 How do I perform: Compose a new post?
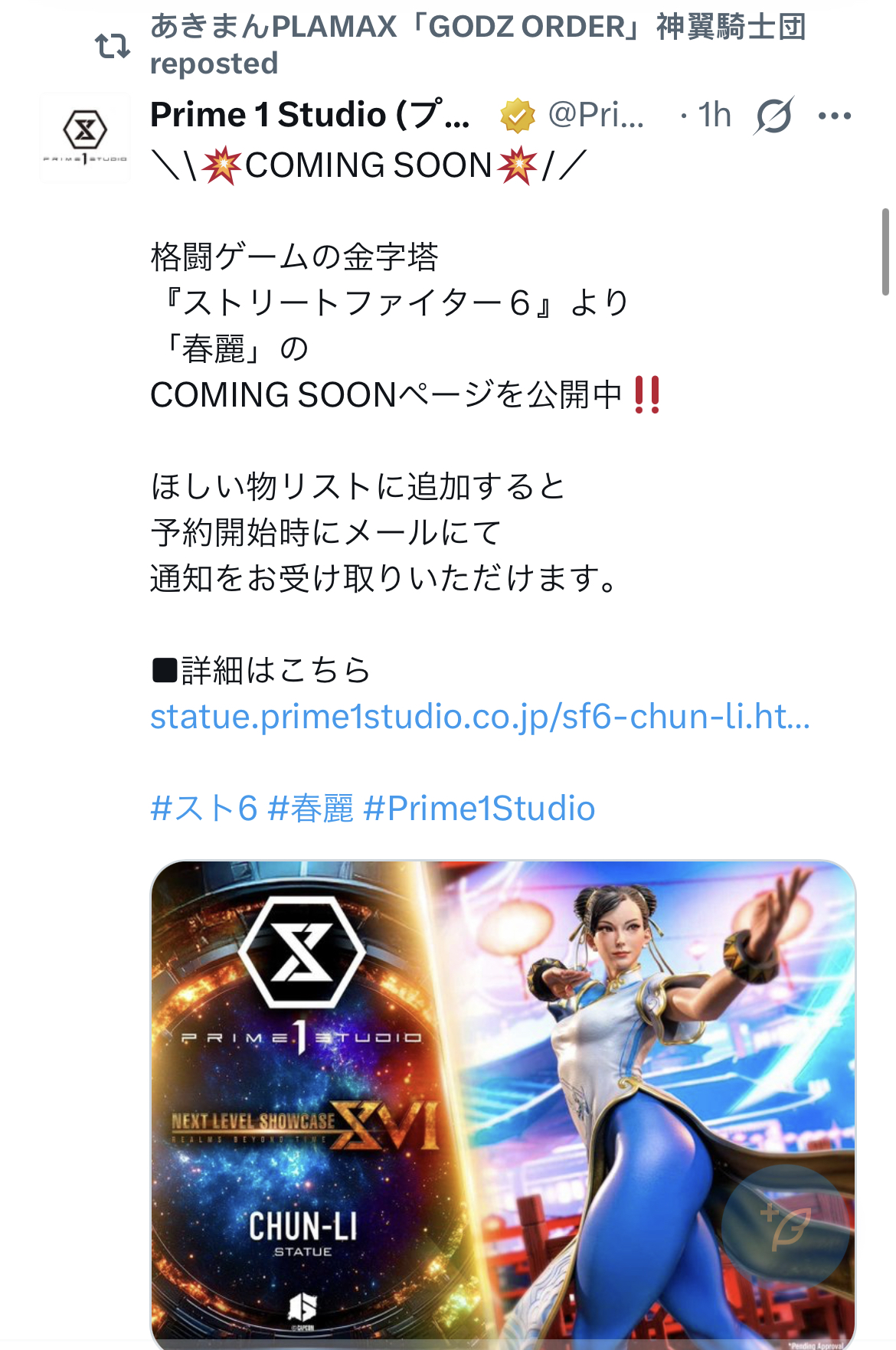[x=786, y=1227]
